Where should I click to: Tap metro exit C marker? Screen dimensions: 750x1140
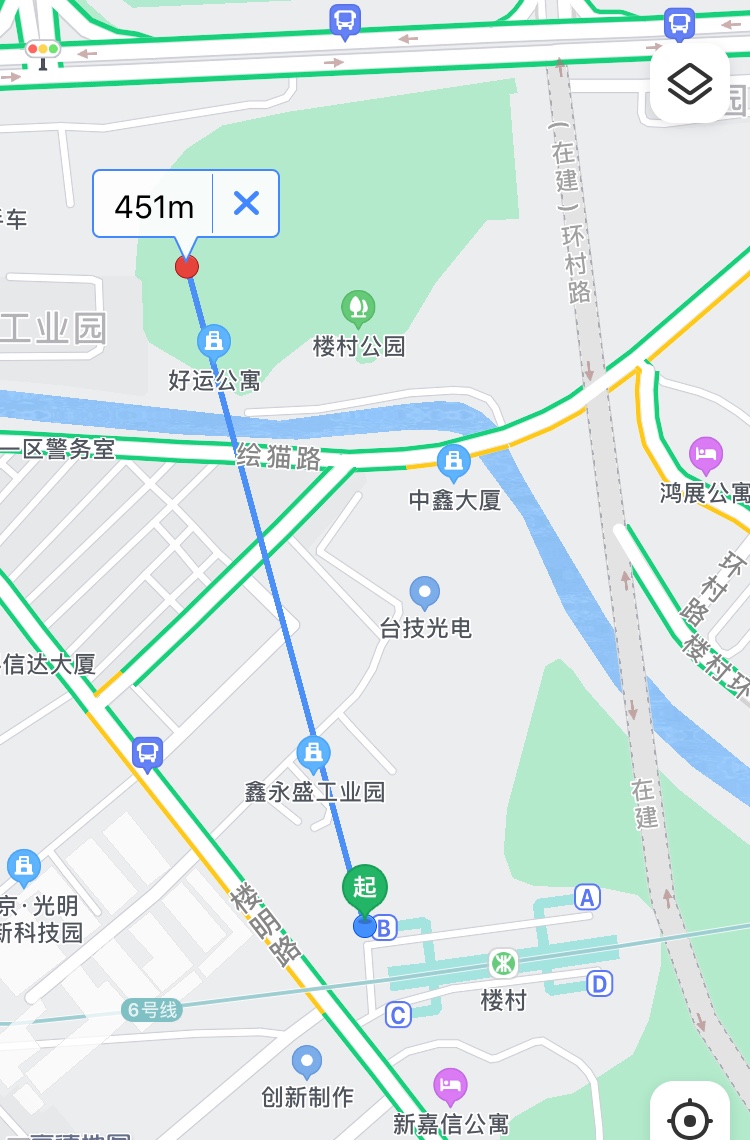(398, 1016)
